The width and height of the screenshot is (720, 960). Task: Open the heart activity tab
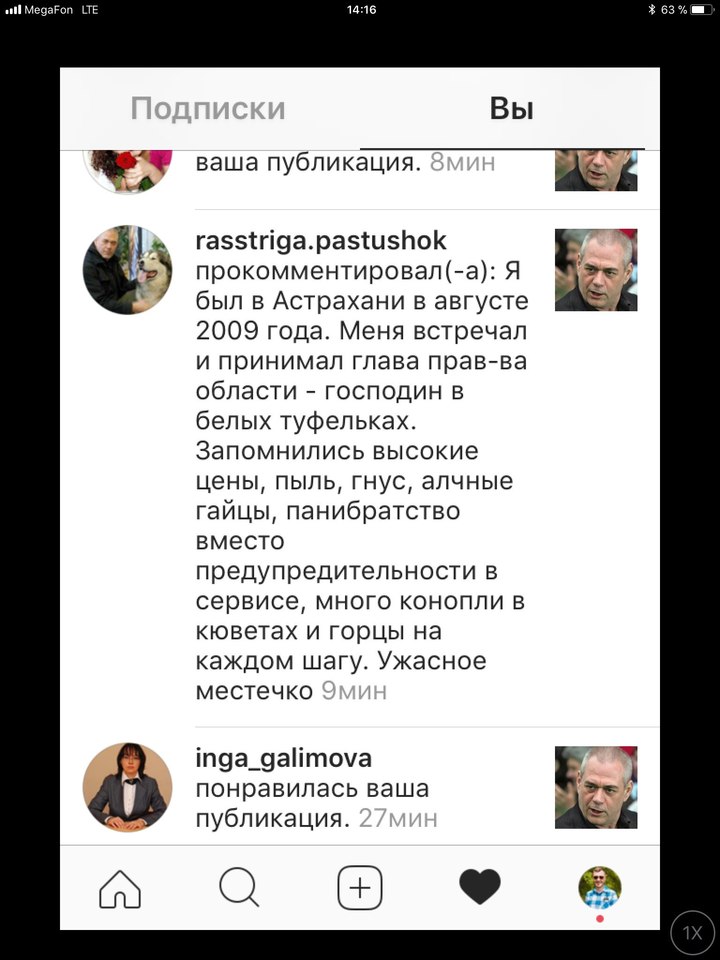pos(480,888)
